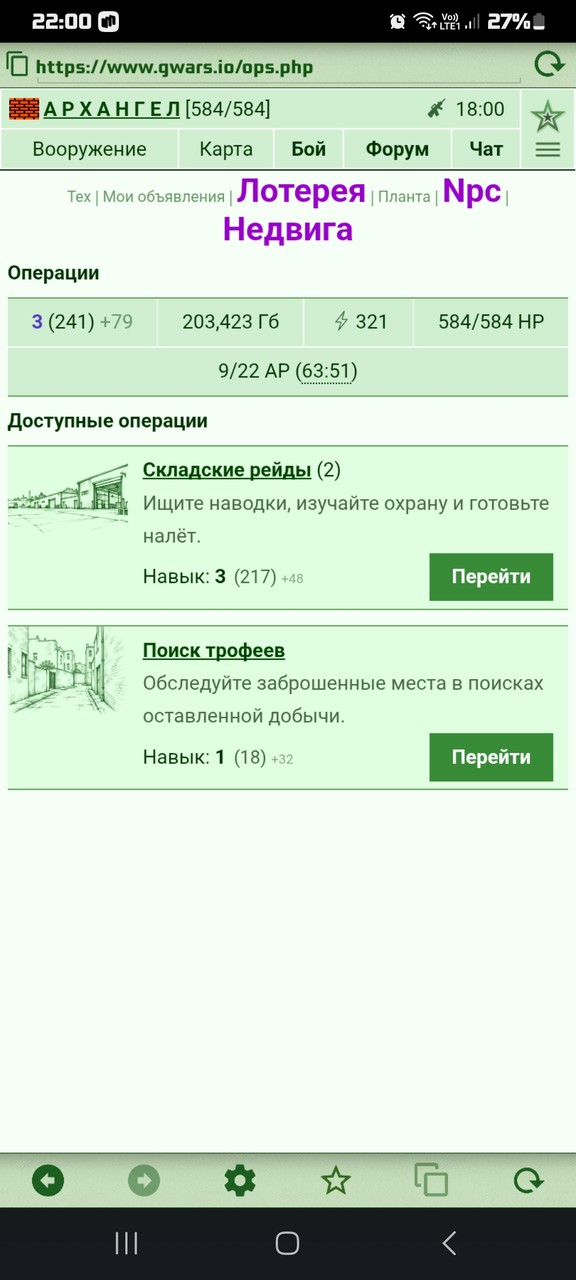Reload the page from the address bar
576x1280 pixels.
(549, 66)
